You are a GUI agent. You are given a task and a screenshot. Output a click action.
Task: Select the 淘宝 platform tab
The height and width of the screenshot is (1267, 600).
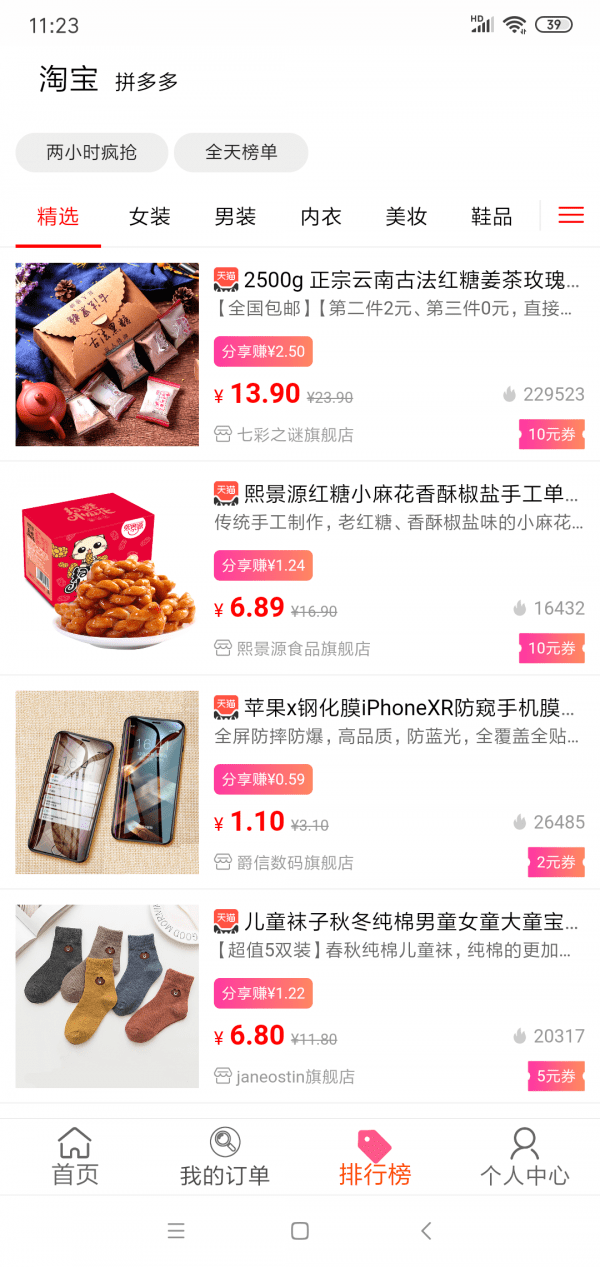[69, 79]
